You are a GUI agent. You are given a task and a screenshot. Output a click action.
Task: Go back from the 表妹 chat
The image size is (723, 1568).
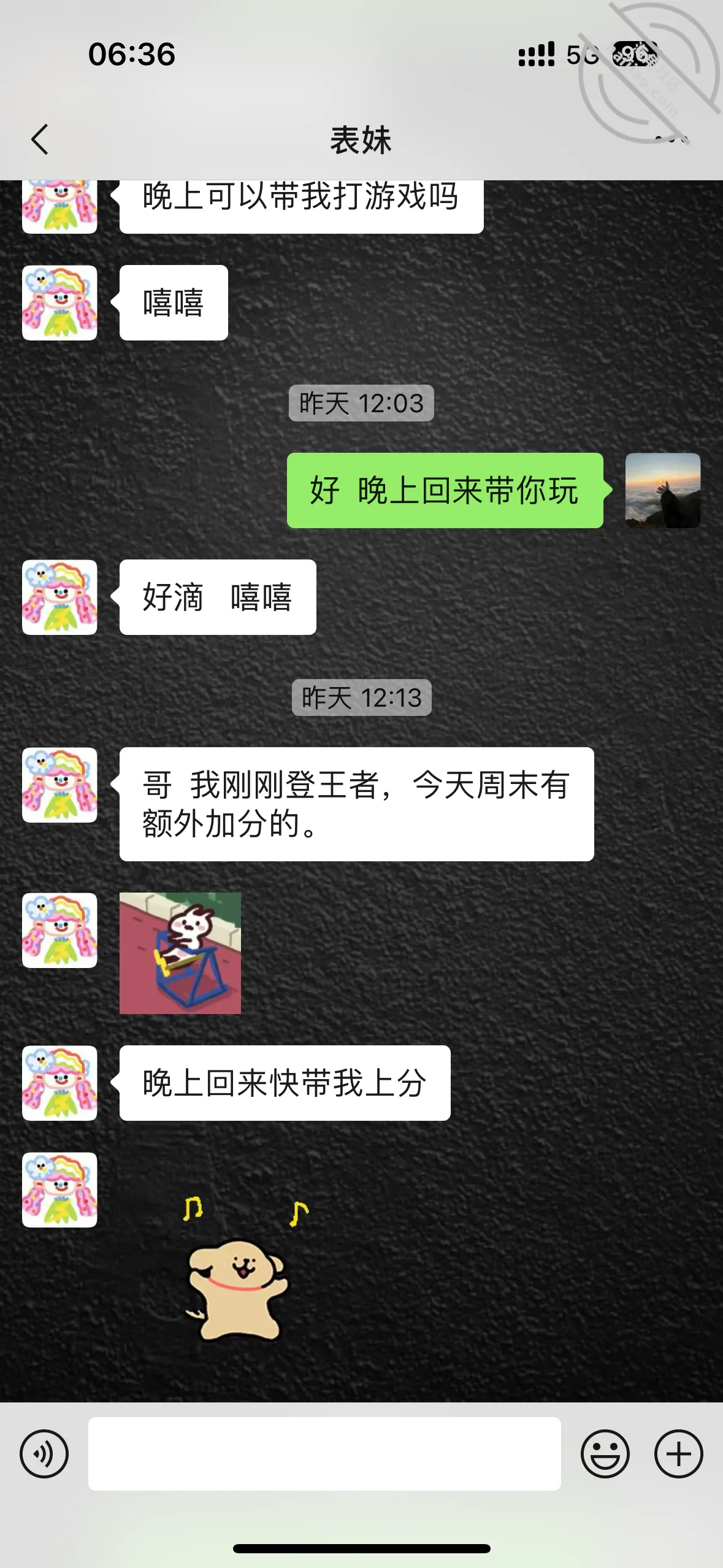(x=40, y=139)
